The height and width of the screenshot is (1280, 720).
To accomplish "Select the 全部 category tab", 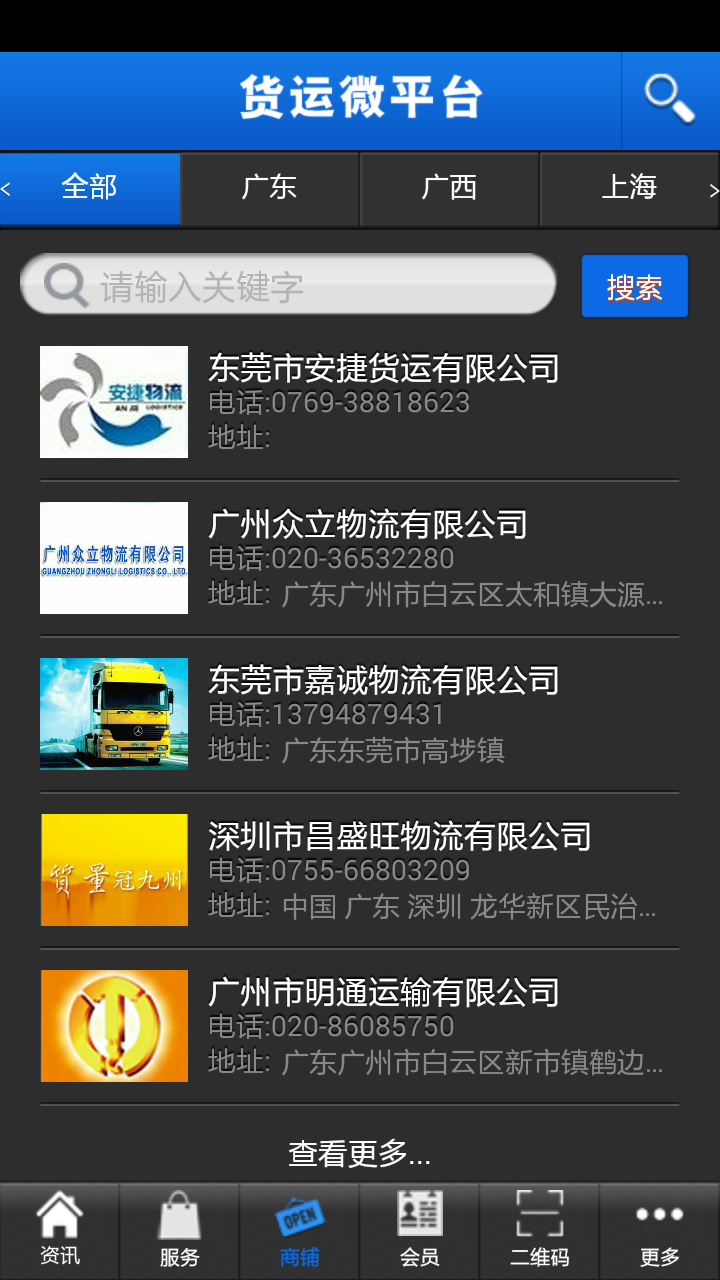I will [90, 188].
